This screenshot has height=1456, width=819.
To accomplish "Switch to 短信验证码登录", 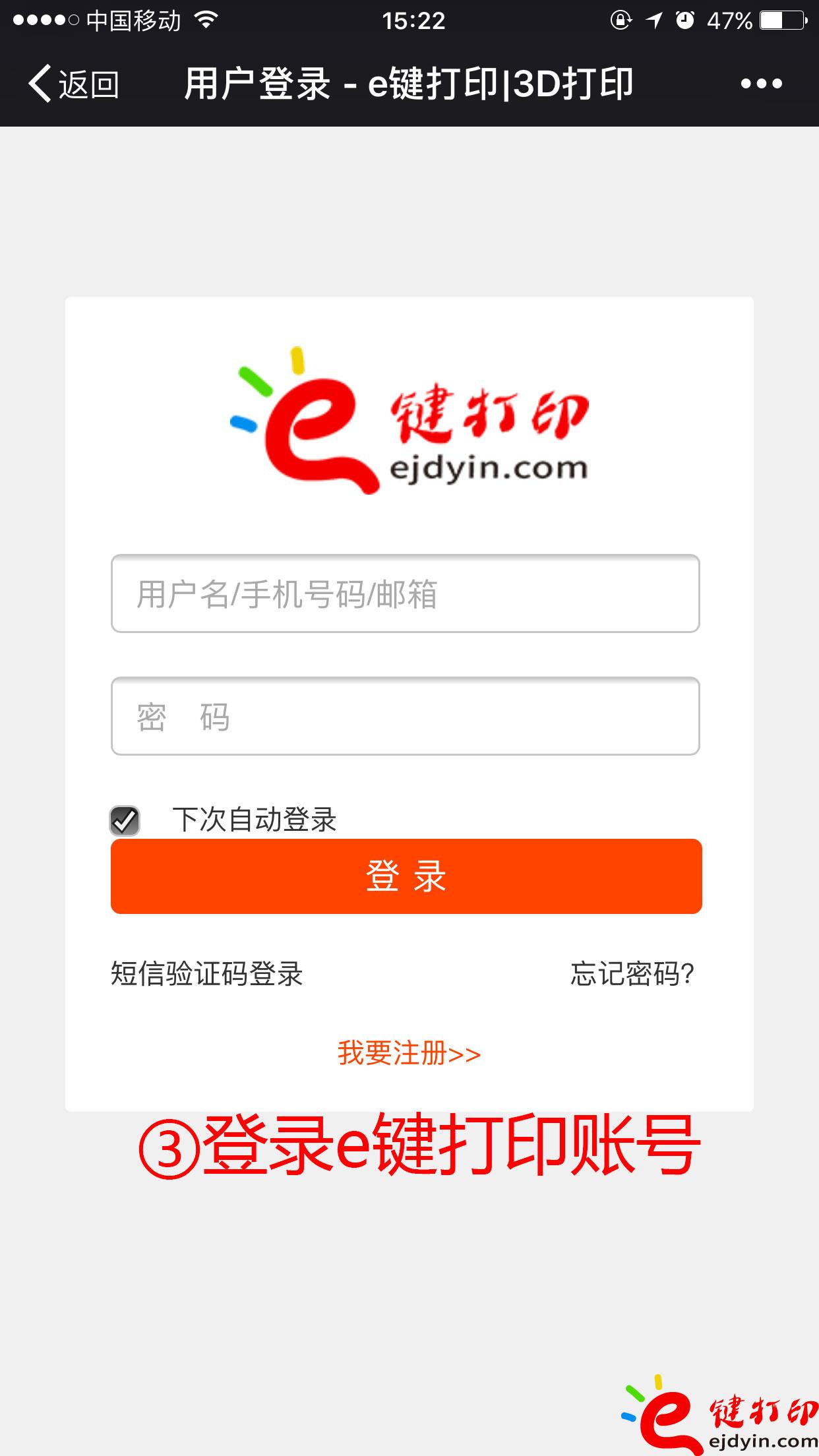I will tap(206, 974).
